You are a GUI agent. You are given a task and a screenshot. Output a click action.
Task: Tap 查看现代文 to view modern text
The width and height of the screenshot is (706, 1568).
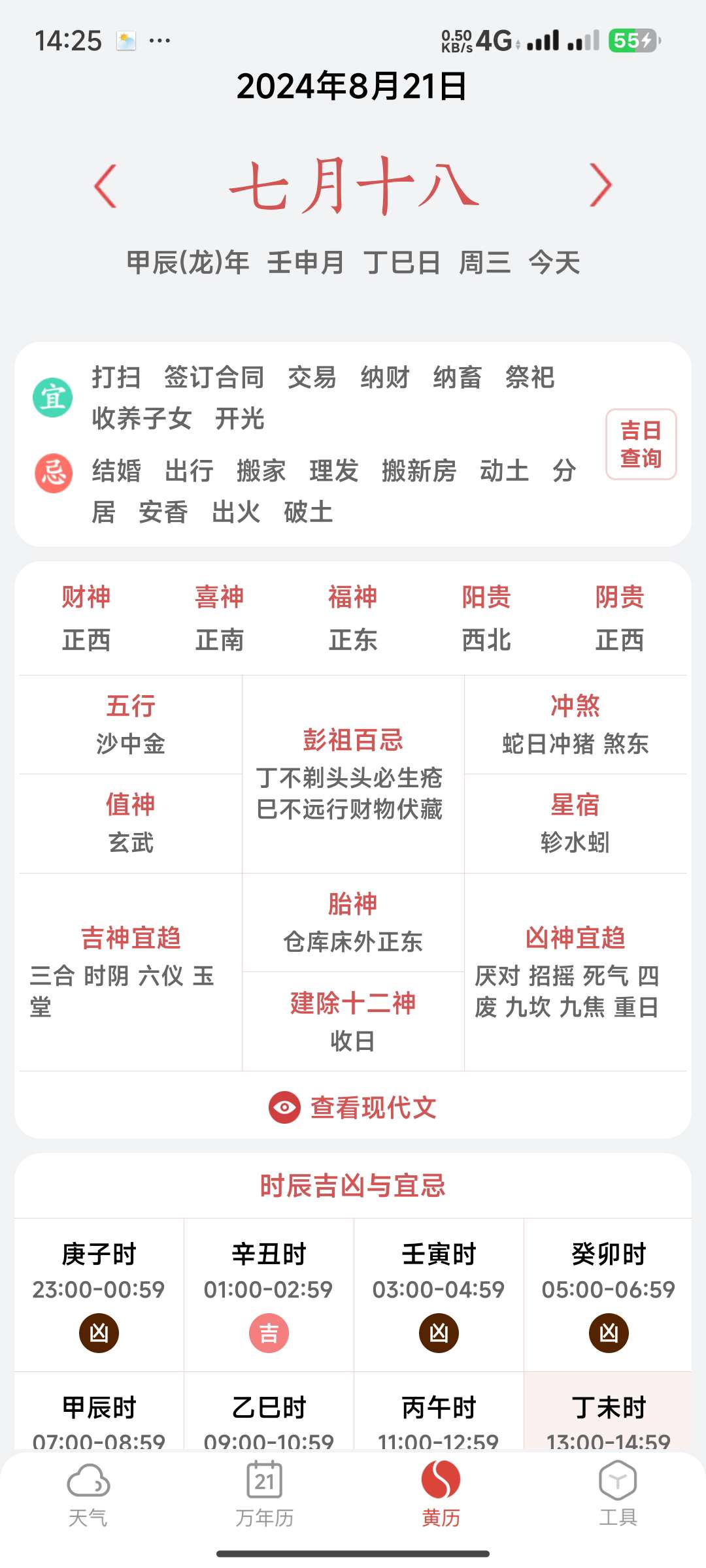click(x=353, y=1107)
